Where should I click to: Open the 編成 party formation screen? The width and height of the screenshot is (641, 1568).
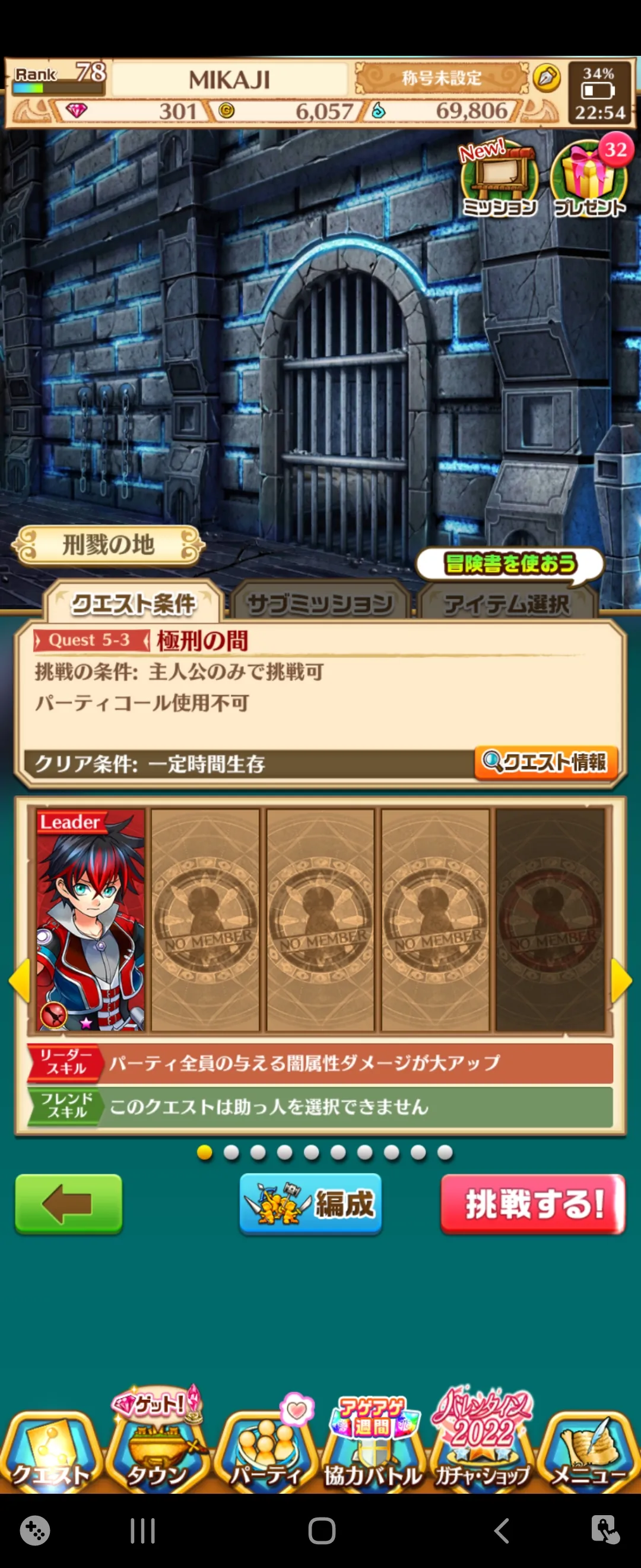(311, 1204)
